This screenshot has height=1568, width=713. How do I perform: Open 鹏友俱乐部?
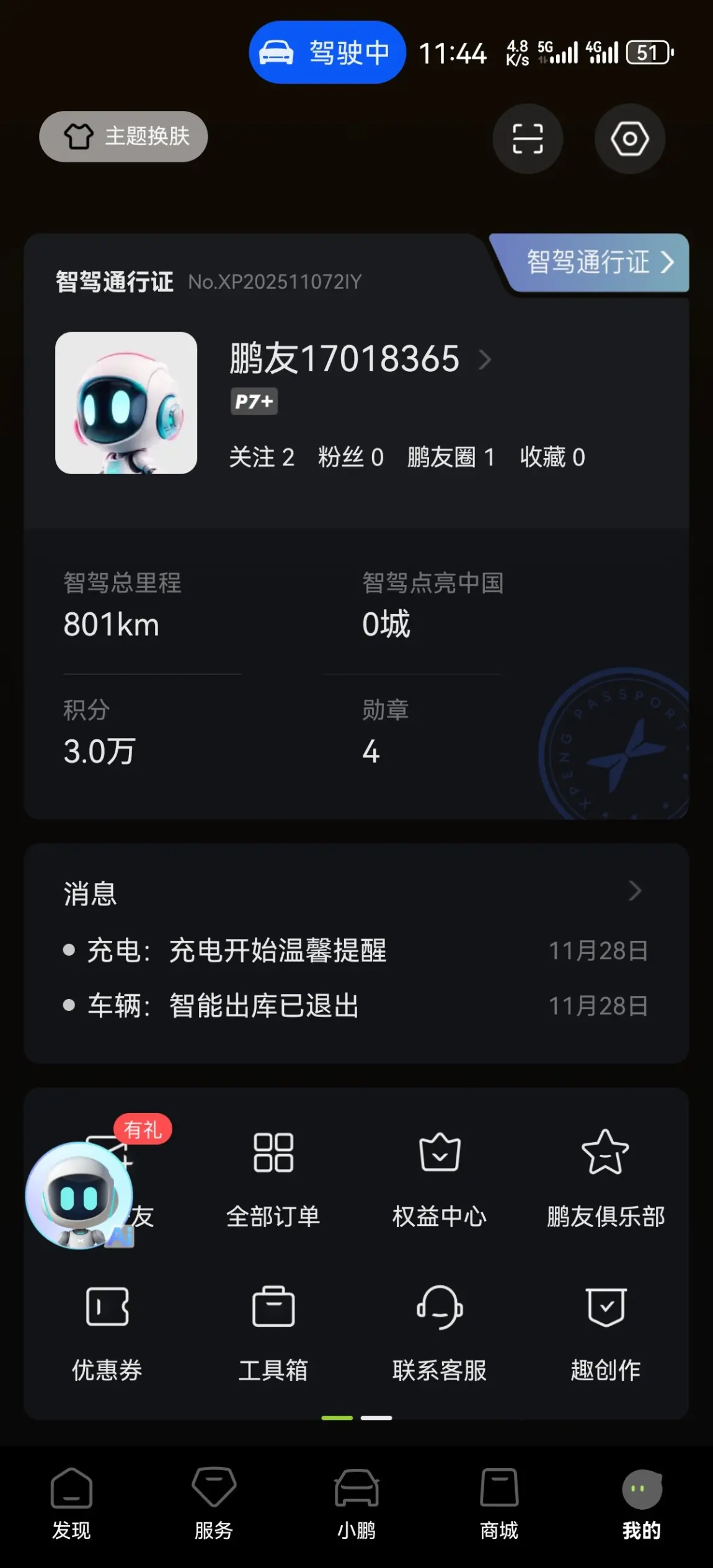605,1178
